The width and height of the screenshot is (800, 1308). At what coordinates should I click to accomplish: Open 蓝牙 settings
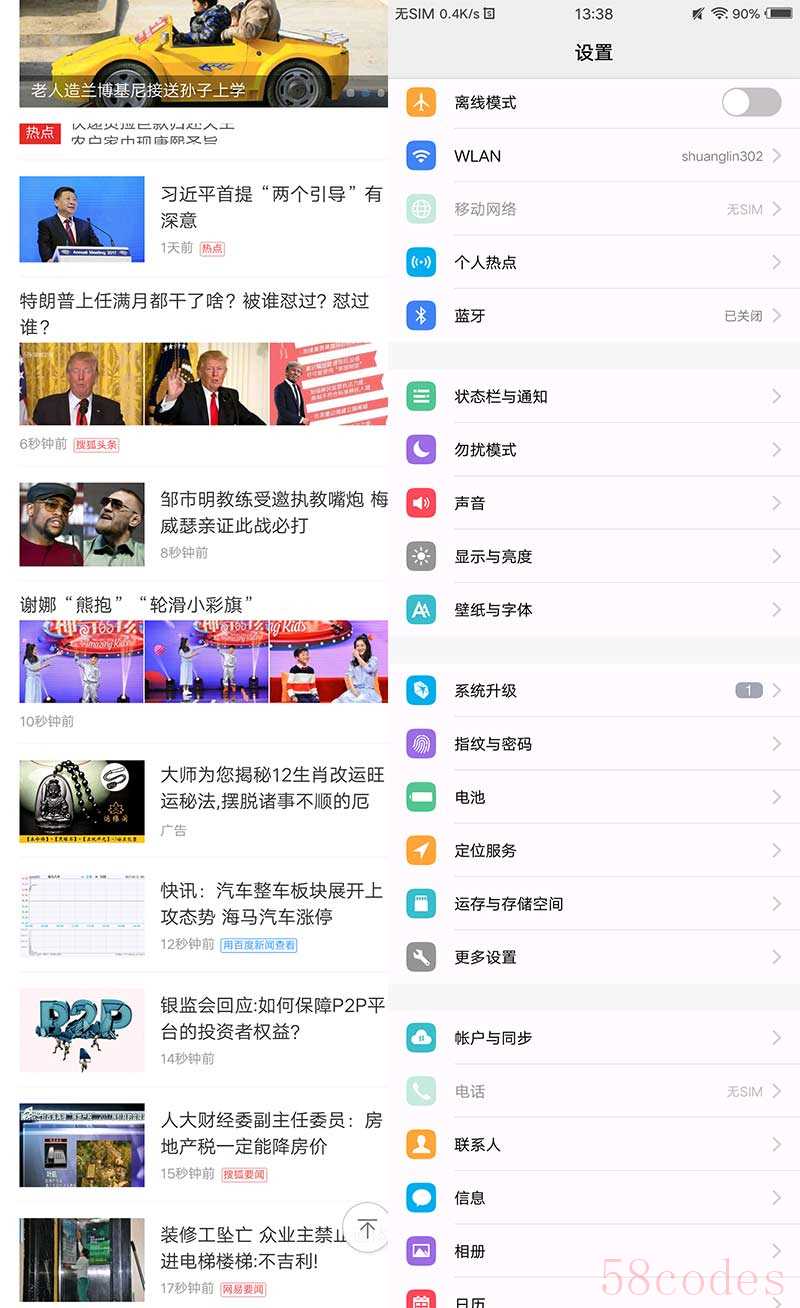[x=594, y=316]
